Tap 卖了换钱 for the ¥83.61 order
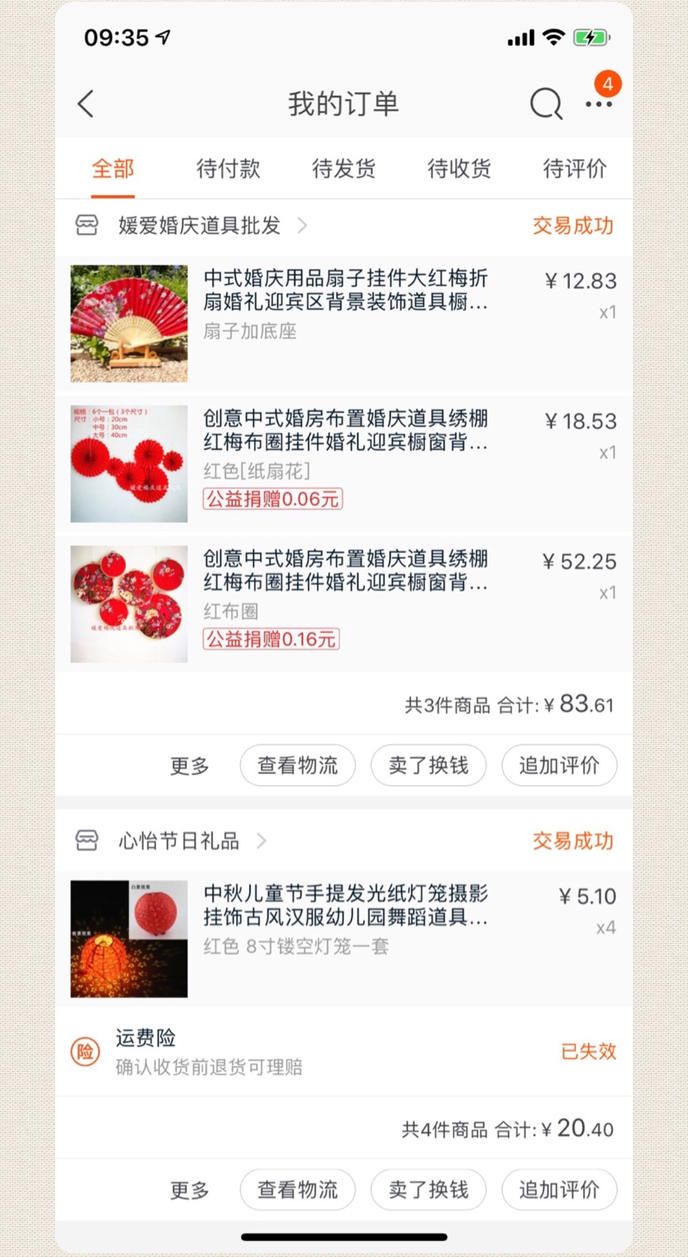This screenshot has height=1257, width=688. 428,766
